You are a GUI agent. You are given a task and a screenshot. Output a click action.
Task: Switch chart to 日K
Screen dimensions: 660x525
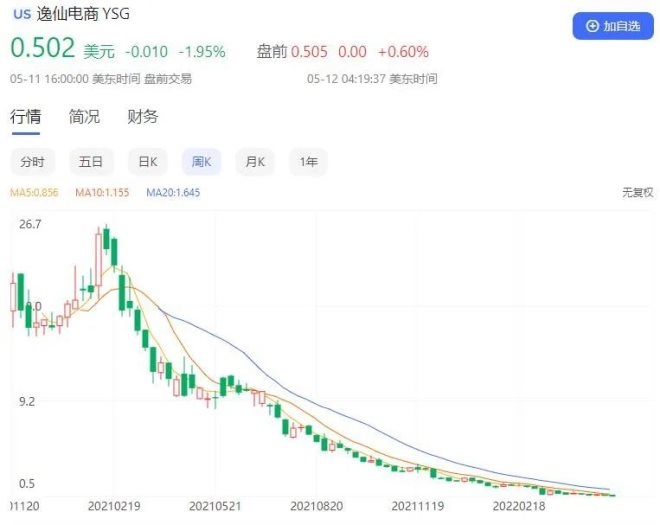coord(147,162)
